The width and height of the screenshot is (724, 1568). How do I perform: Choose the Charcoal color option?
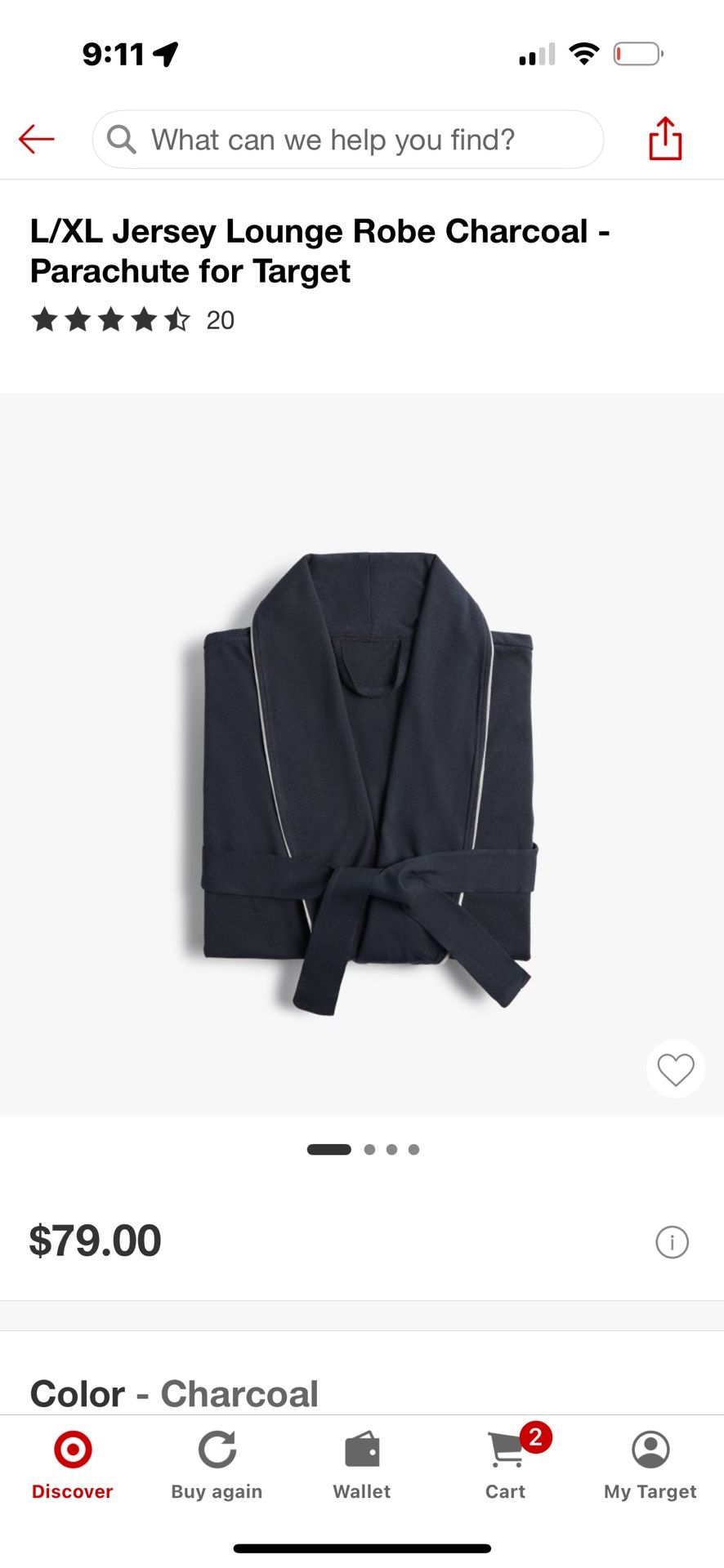[239, 1394]
